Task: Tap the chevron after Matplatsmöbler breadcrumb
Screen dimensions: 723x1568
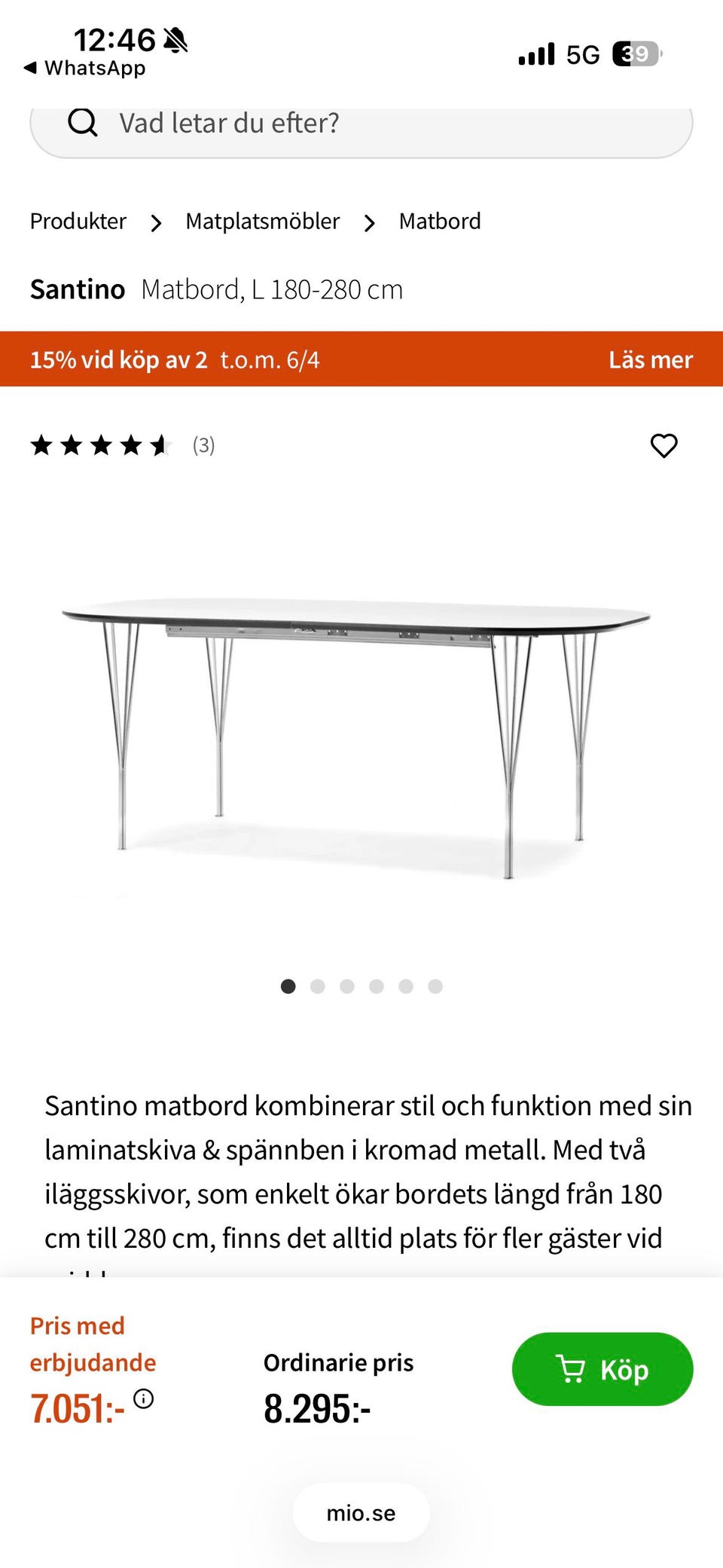Action: (x=370, y=223)
